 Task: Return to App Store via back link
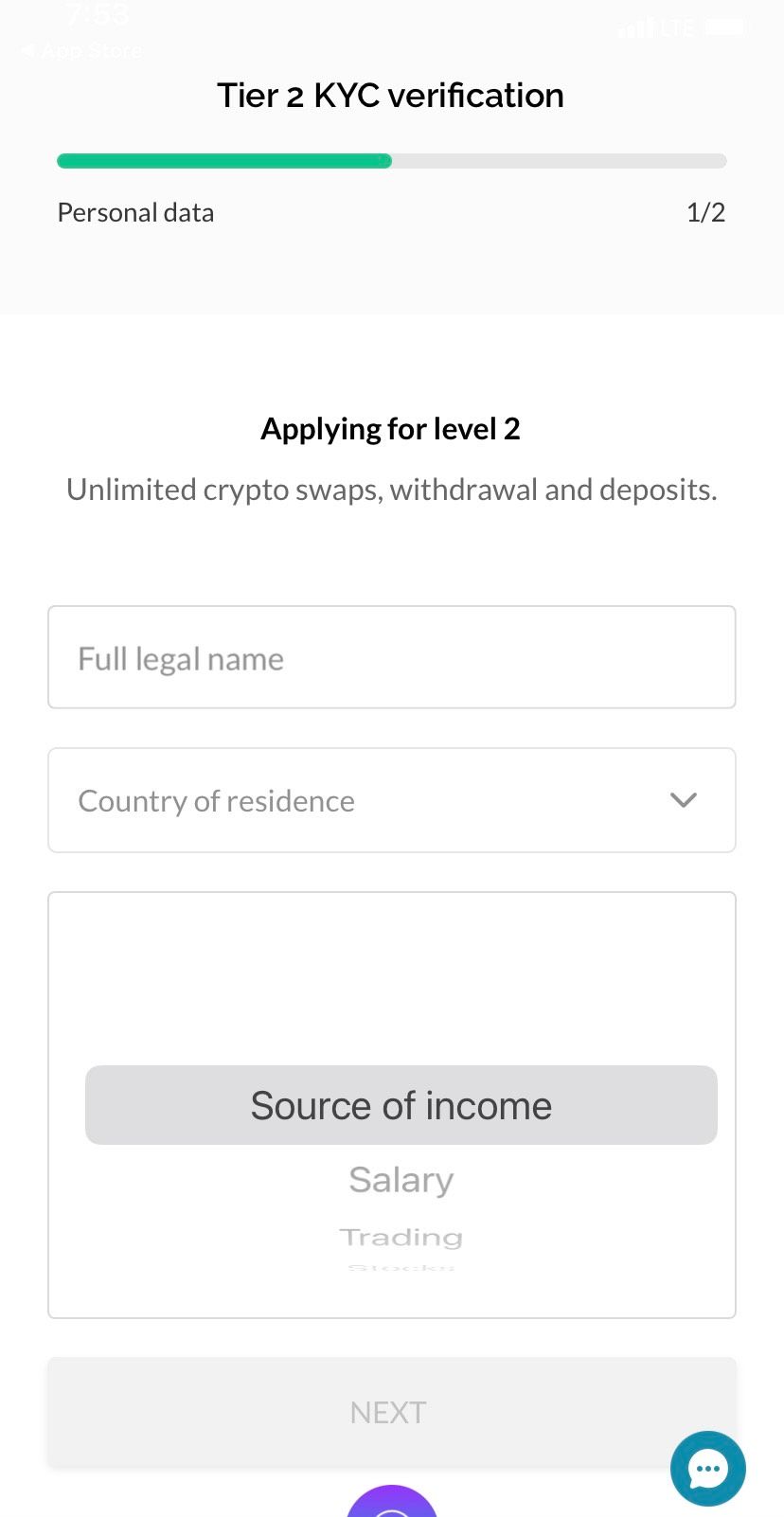tap(81, 50)
